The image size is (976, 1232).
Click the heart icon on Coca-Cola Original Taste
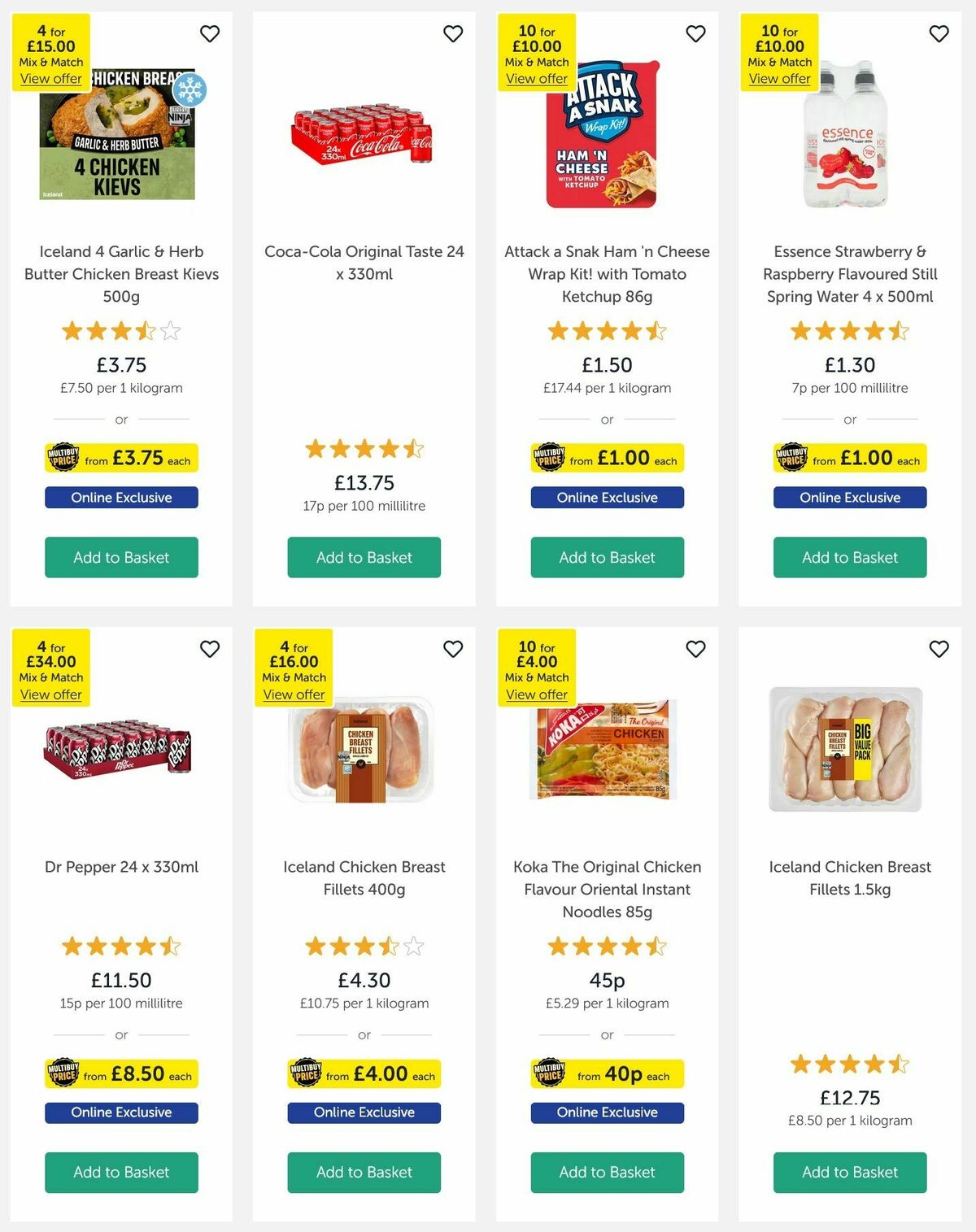tap(453, 34)
